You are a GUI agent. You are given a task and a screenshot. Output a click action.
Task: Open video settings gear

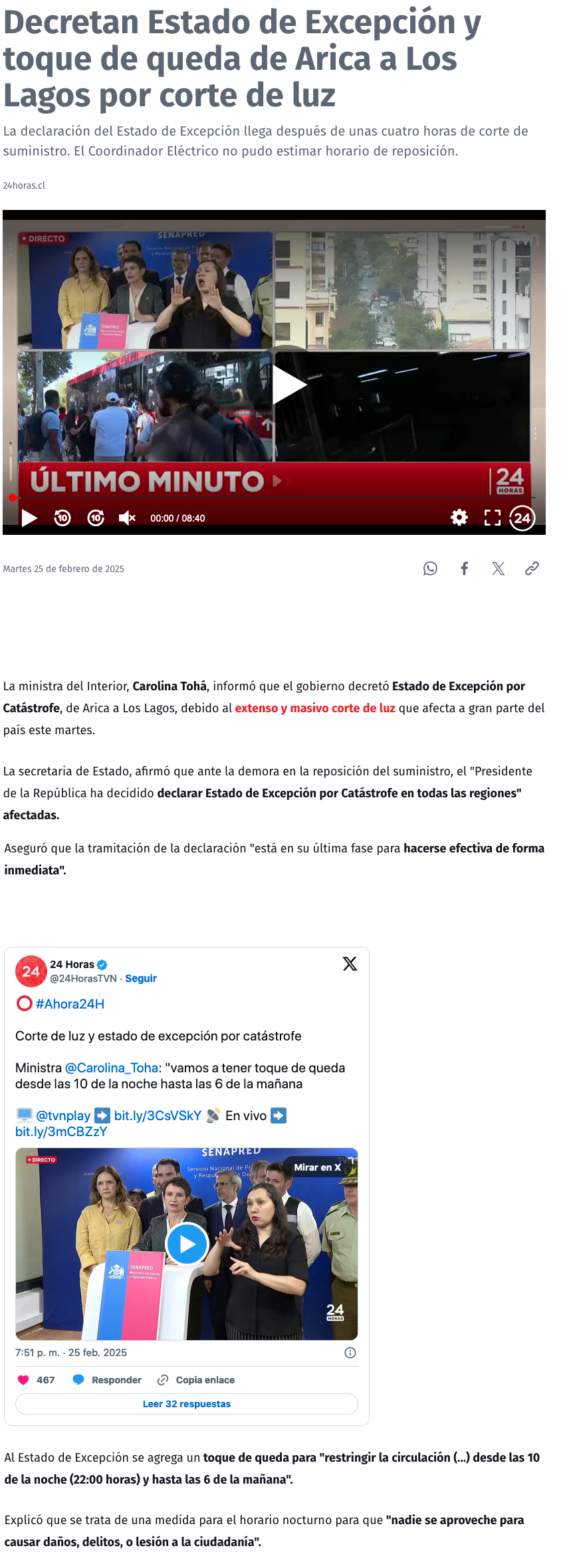(x=459, y=518)
